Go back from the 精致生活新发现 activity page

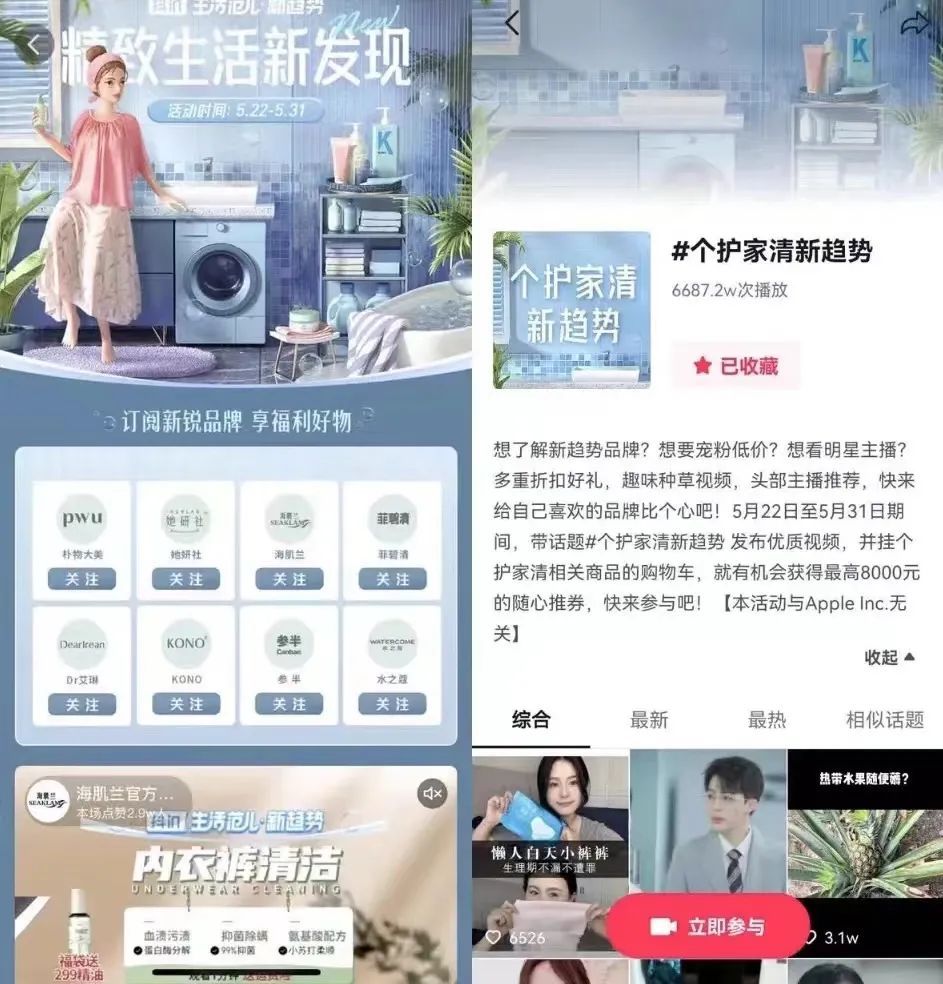37,43
